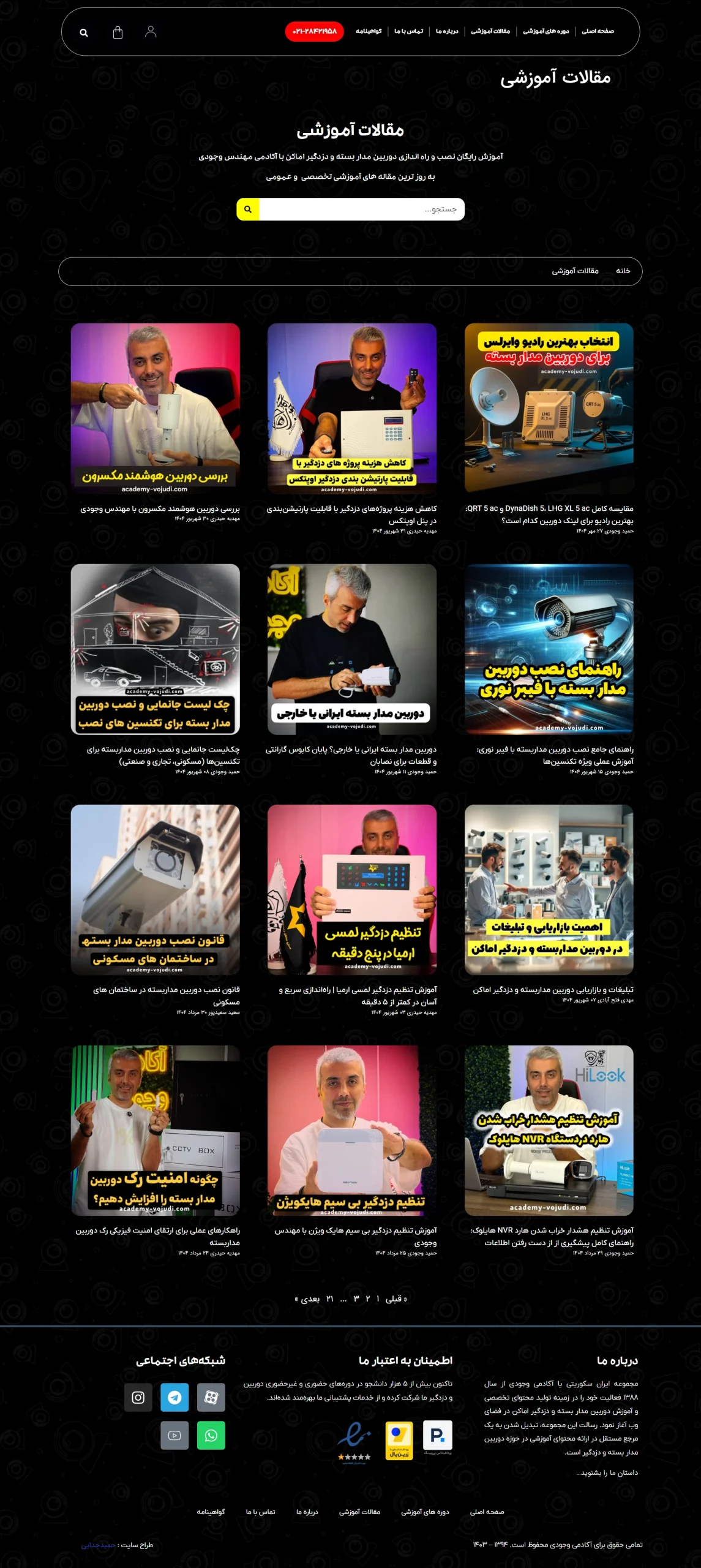Viewport: 701px width, 1568px height.
Task: Go to pagination page 2
Action: [367, 1298]
